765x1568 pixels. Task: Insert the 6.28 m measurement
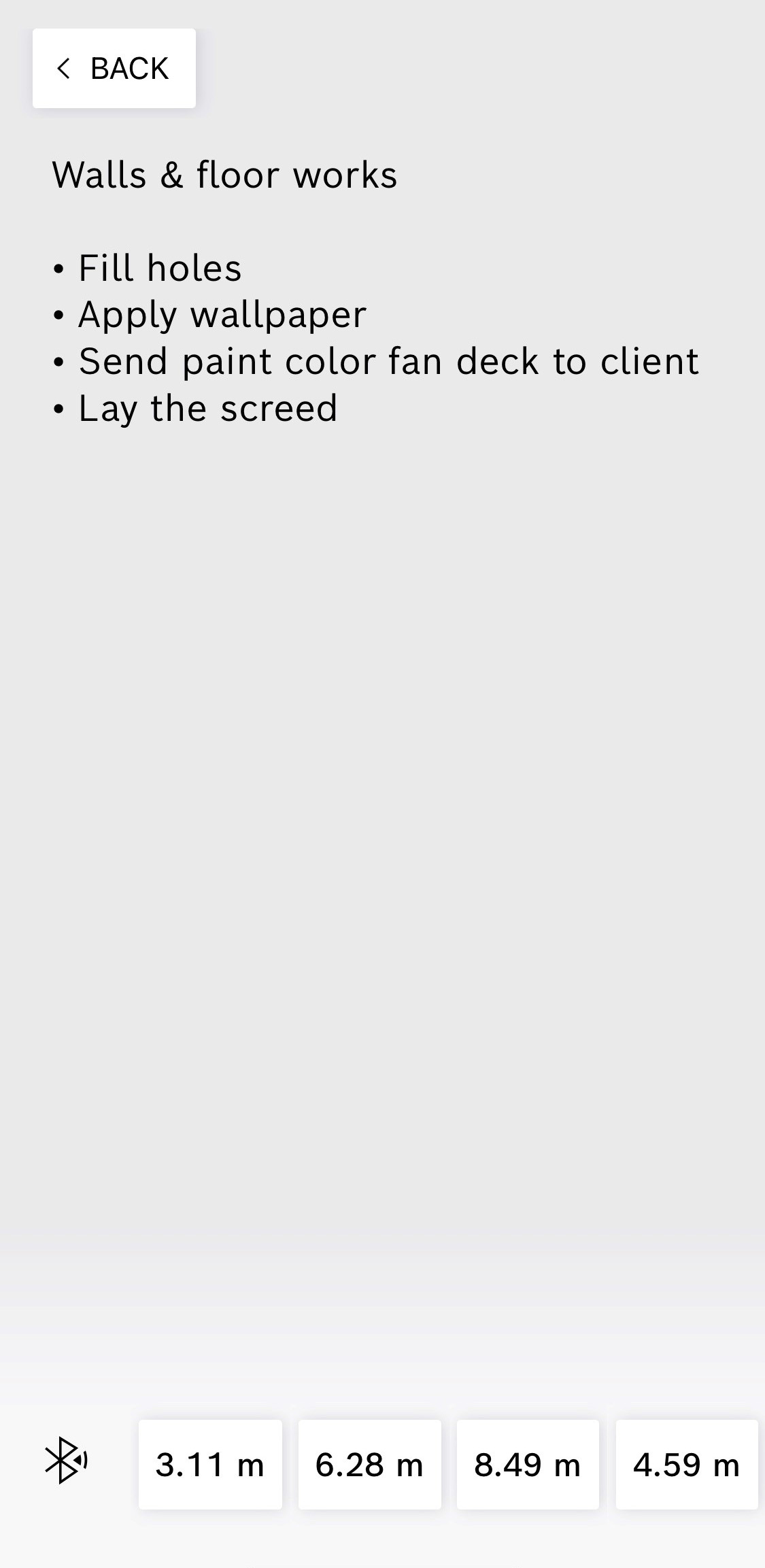369,1465
